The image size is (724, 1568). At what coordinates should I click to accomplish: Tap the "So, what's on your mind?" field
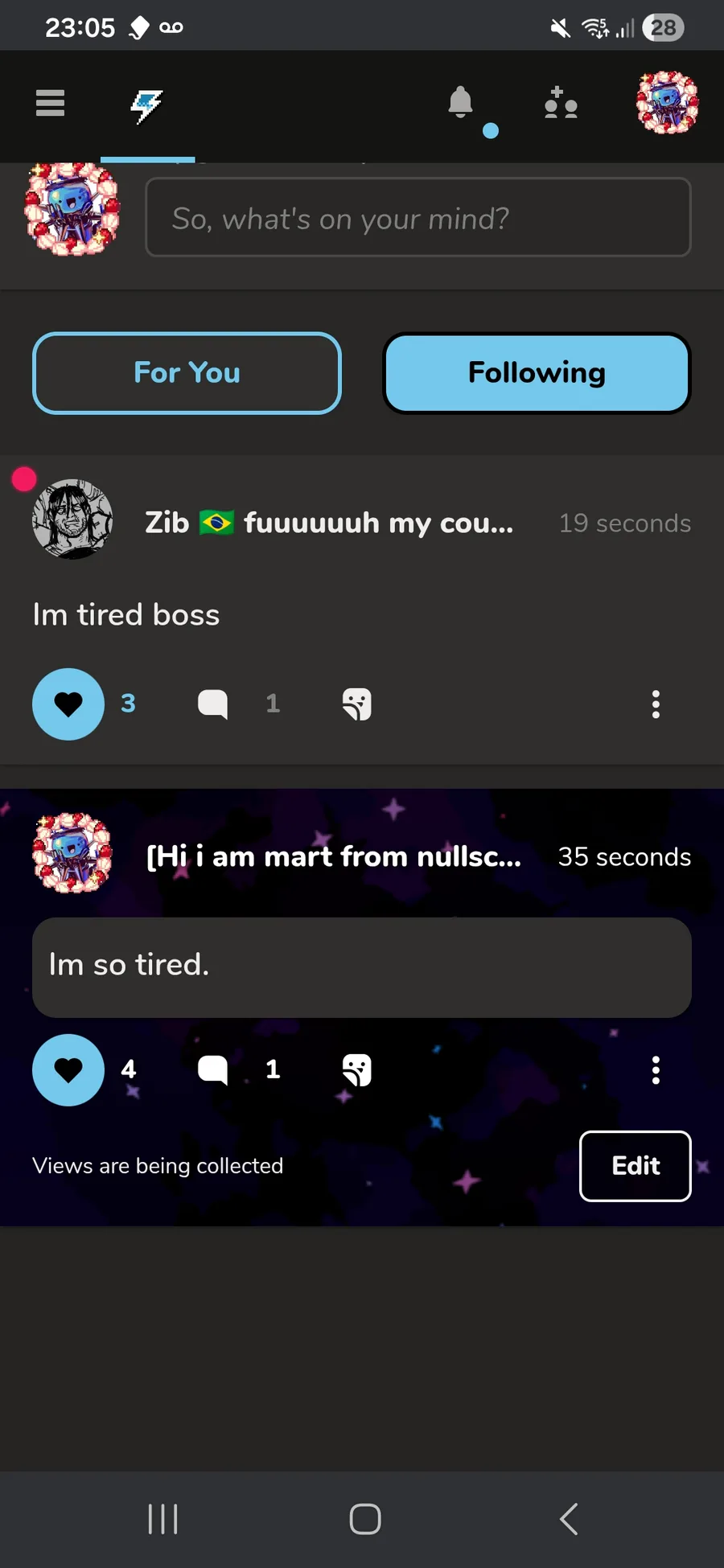[x=418, y=217]
